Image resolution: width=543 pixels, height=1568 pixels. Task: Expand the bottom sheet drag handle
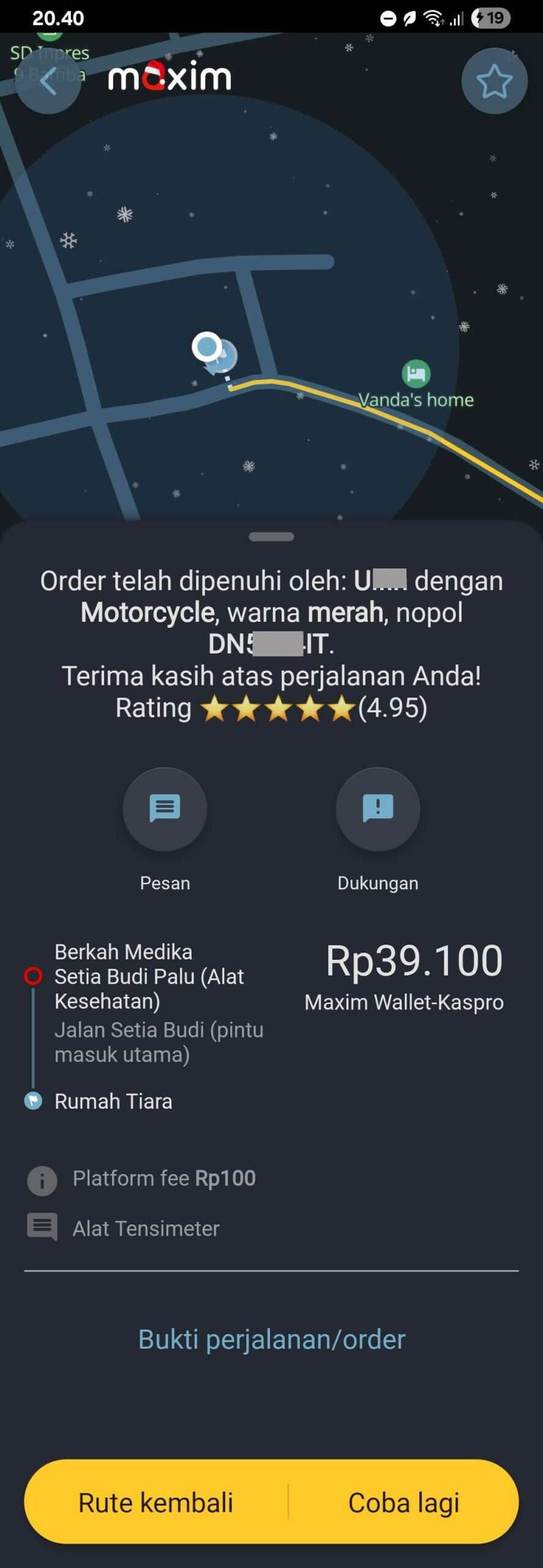coord(271,536)
